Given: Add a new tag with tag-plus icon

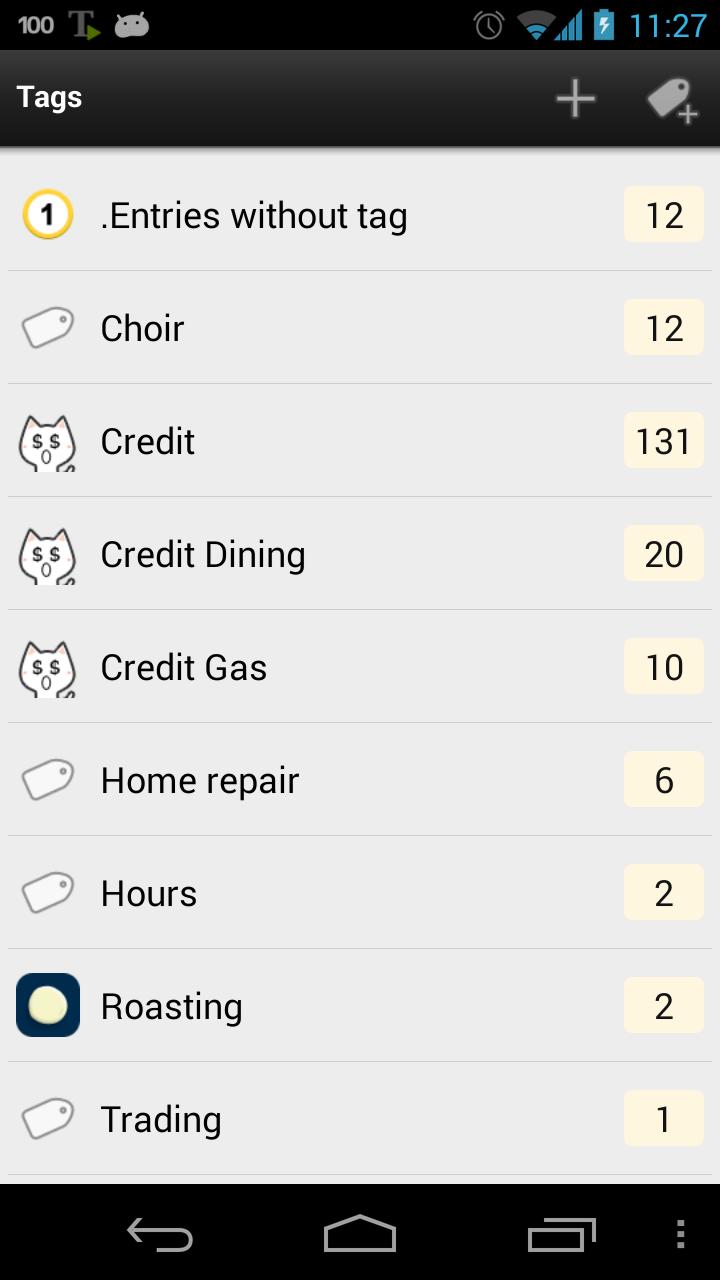Looking at the screenshot, I should coord(671,99).
